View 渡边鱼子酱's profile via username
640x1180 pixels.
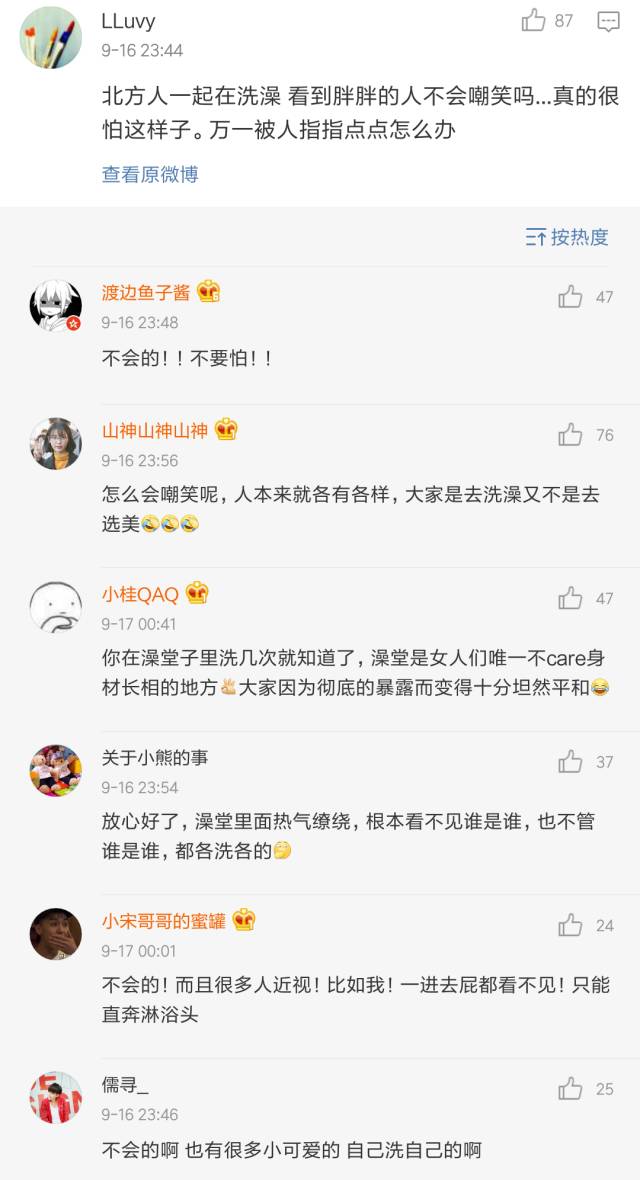(x=146, y=293)
